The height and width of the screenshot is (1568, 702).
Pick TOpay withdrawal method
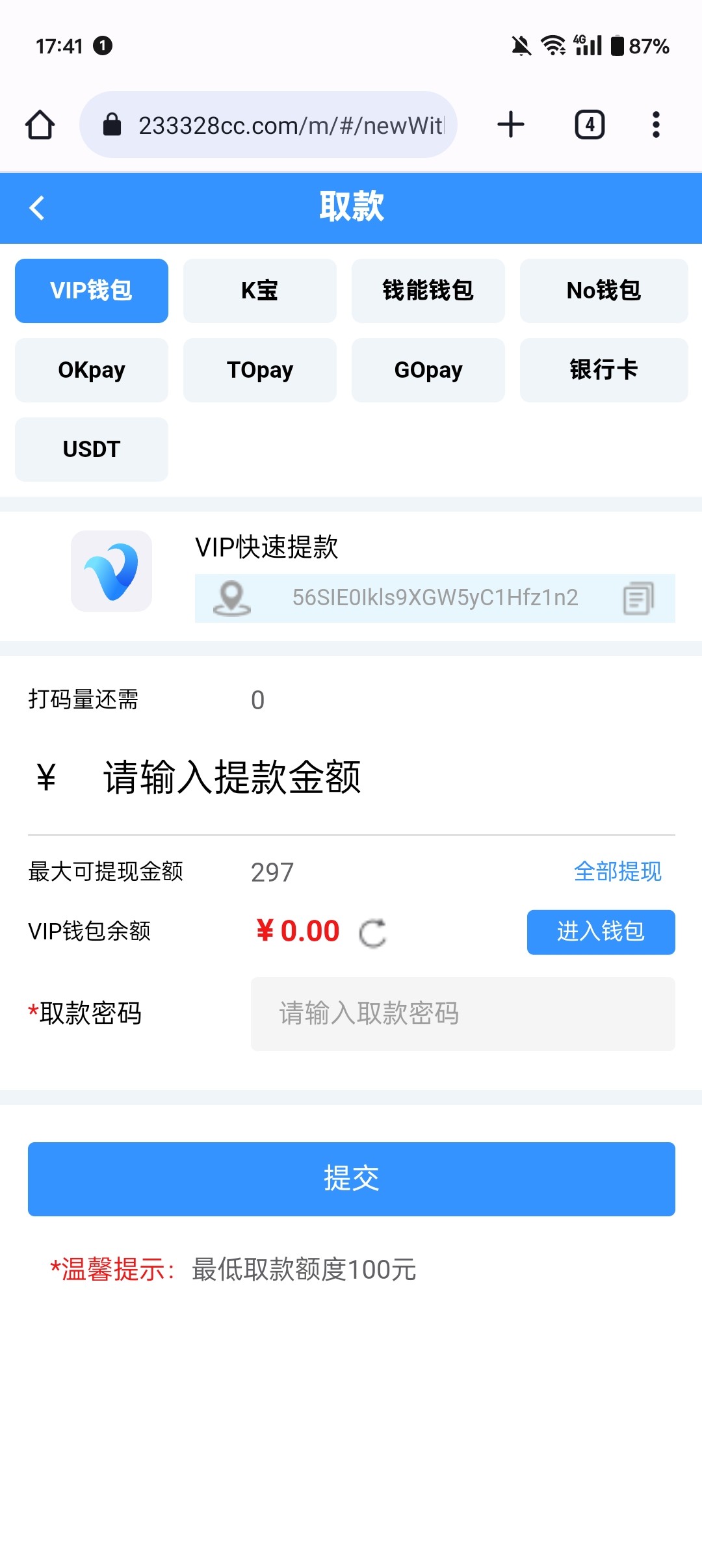pyautogui.click(x=260, y=370)
